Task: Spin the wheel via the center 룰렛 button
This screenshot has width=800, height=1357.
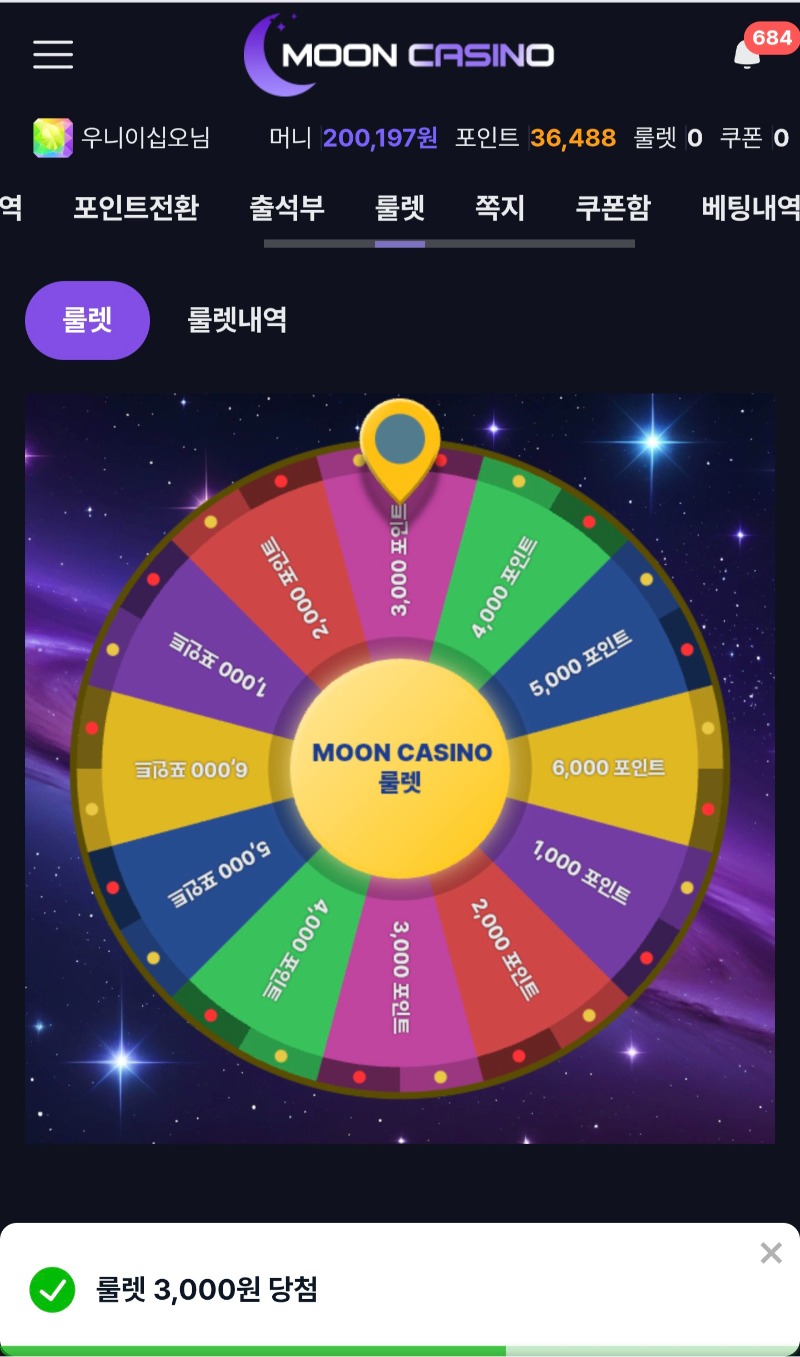Action: pos(401,766)
